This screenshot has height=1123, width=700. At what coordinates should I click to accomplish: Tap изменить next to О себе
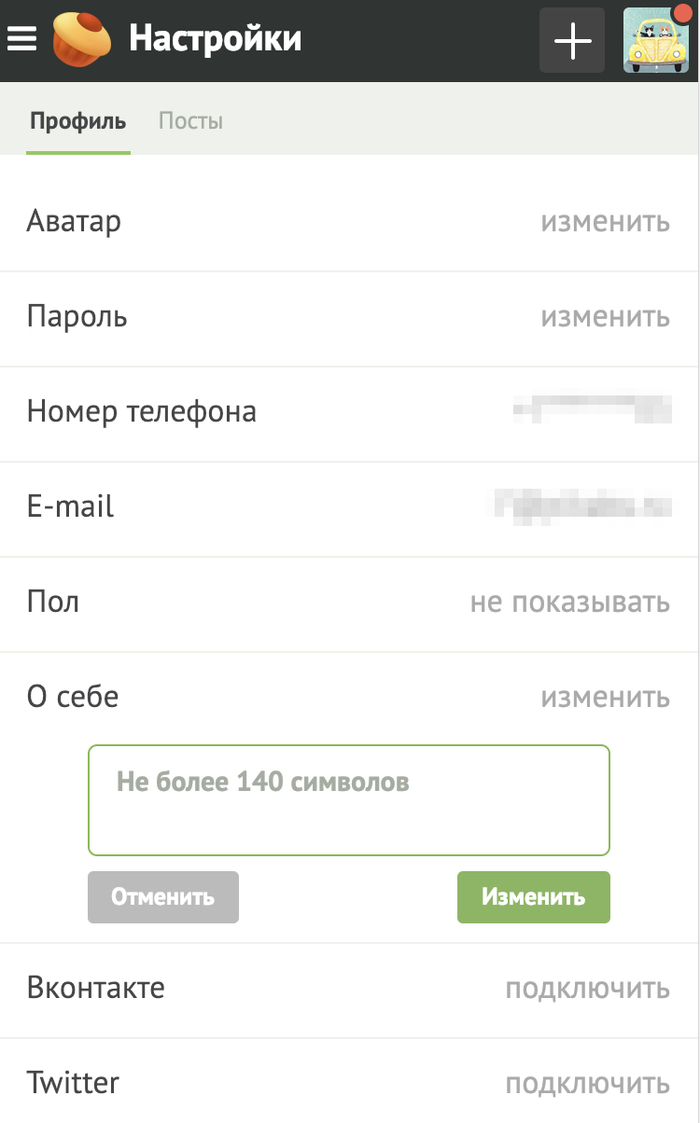tap(604, 697)
